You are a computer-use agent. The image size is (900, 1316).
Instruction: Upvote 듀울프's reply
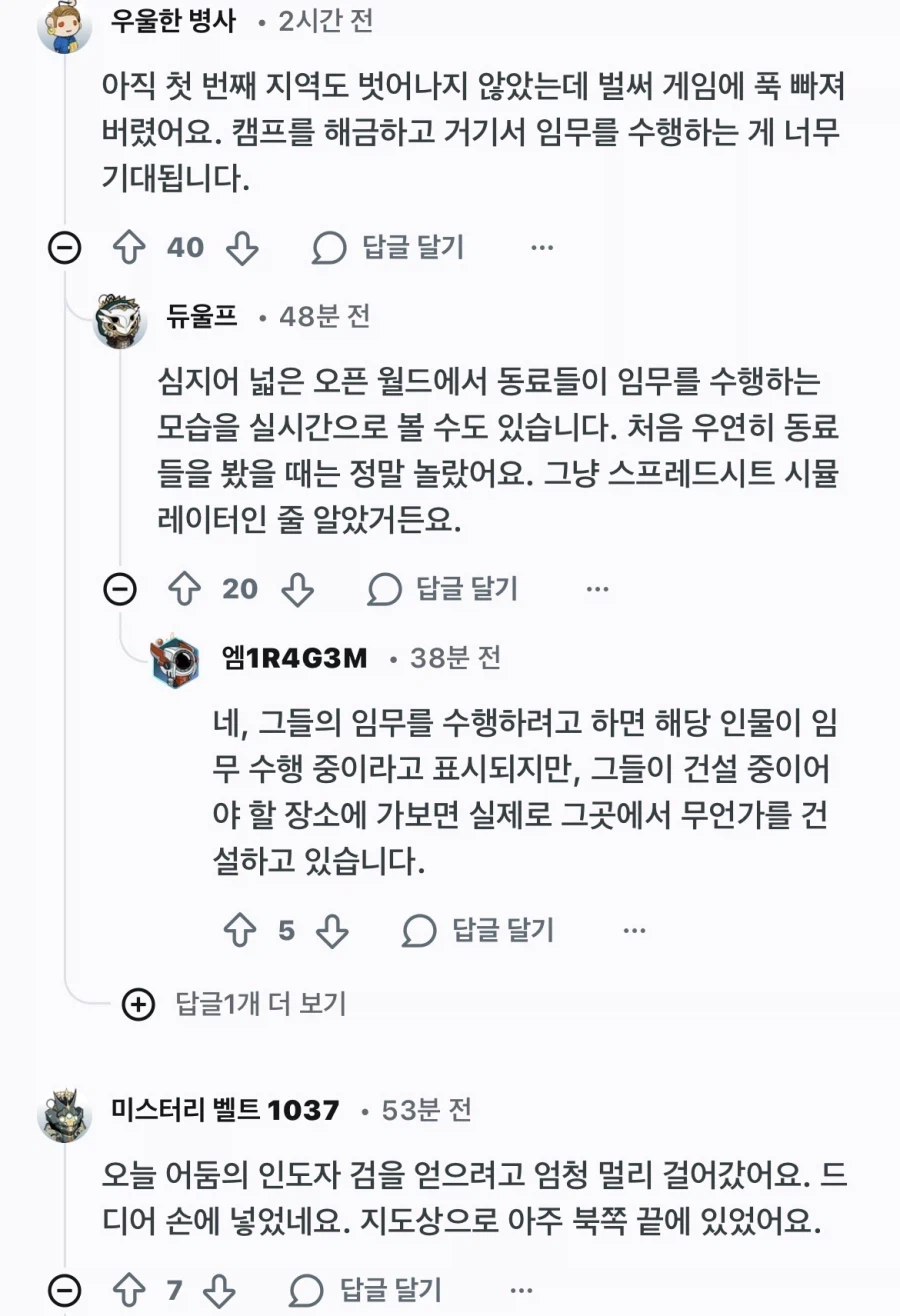(185, 589)
